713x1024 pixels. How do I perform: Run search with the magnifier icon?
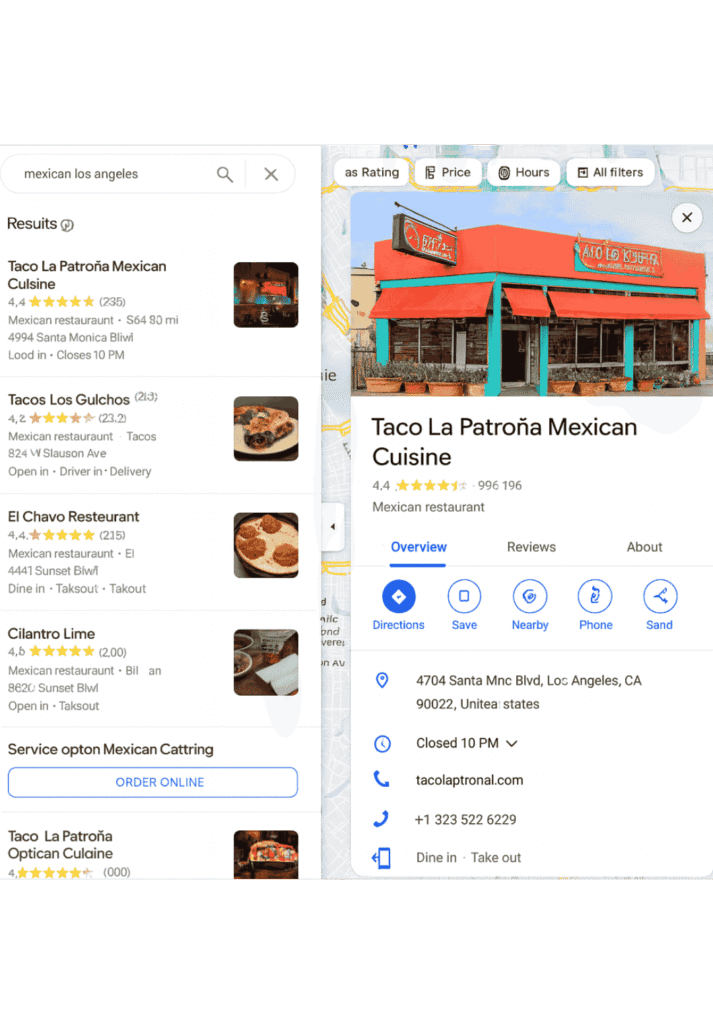(225, 174)
